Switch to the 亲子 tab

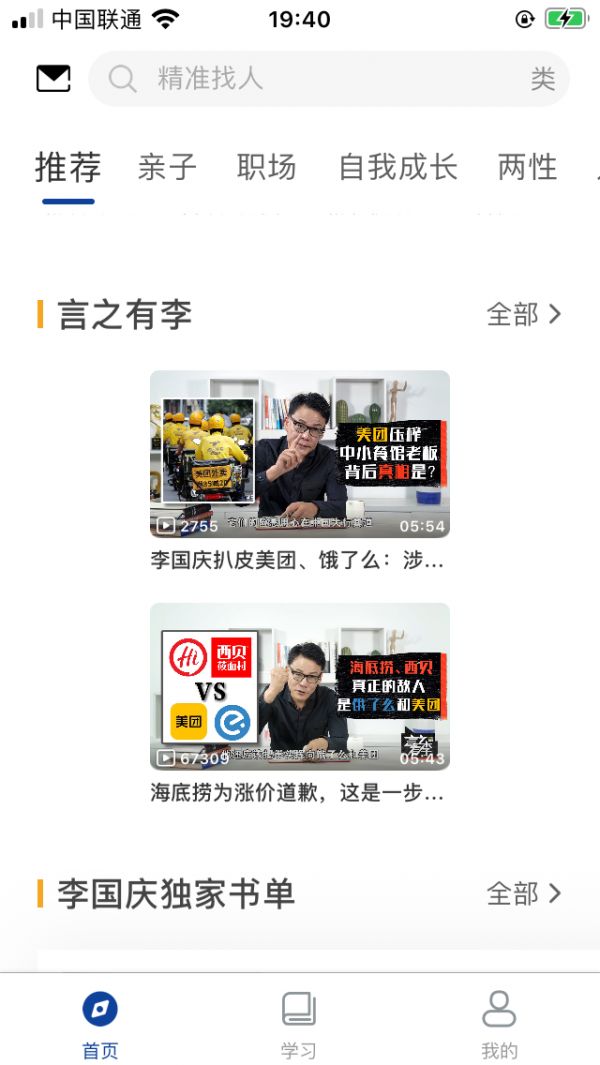pyautogui.click(x=167, y=167)
